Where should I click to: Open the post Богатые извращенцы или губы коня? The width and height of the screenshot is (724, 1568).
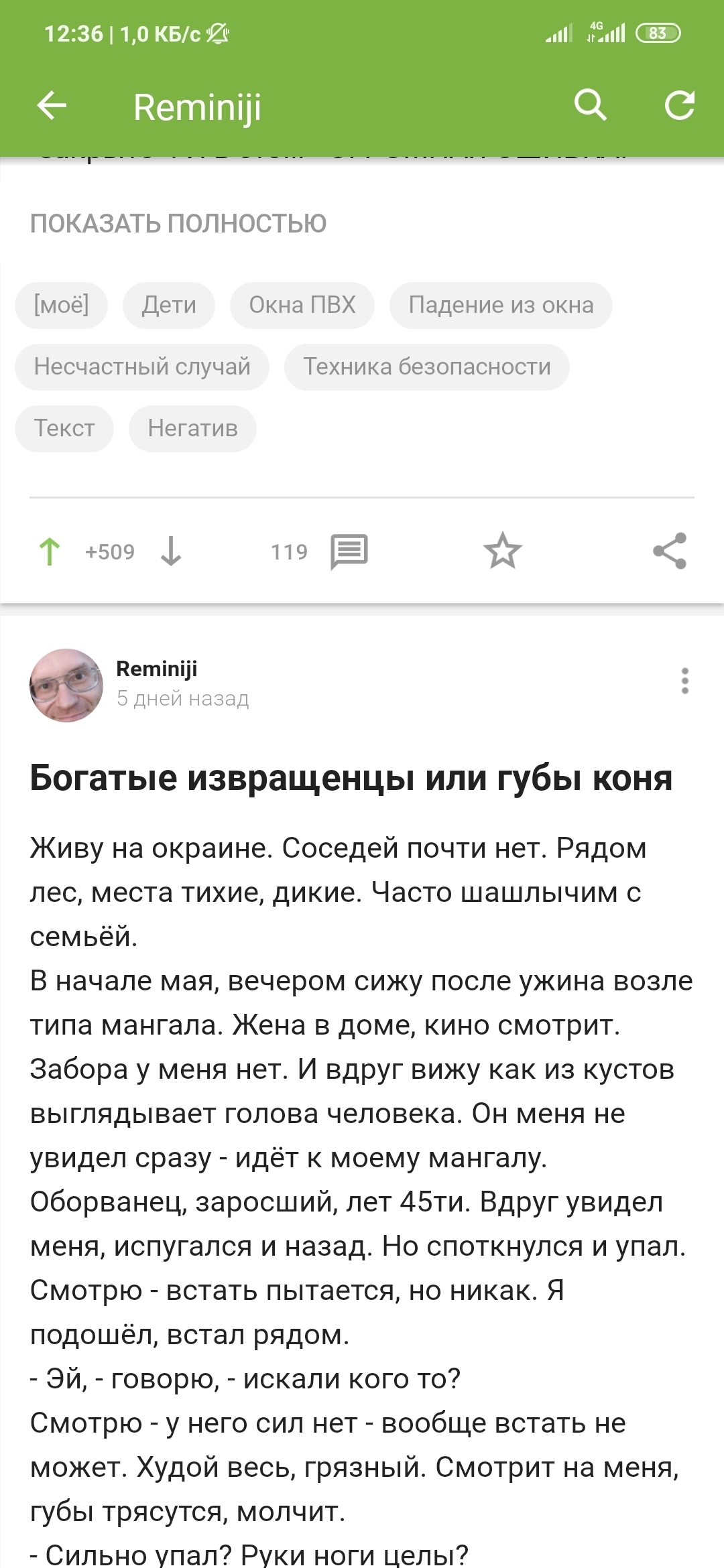(351, 779)
